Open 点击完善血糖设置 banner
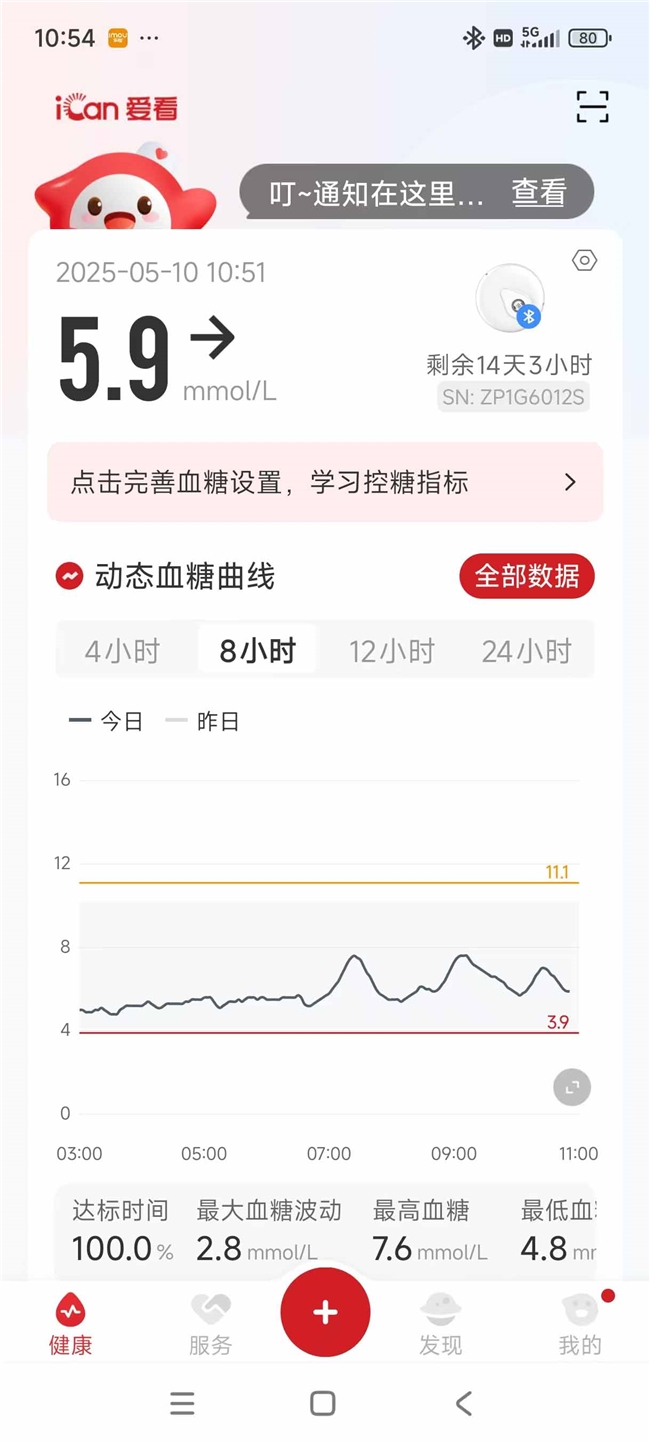650x1444 pixels. 325,483
